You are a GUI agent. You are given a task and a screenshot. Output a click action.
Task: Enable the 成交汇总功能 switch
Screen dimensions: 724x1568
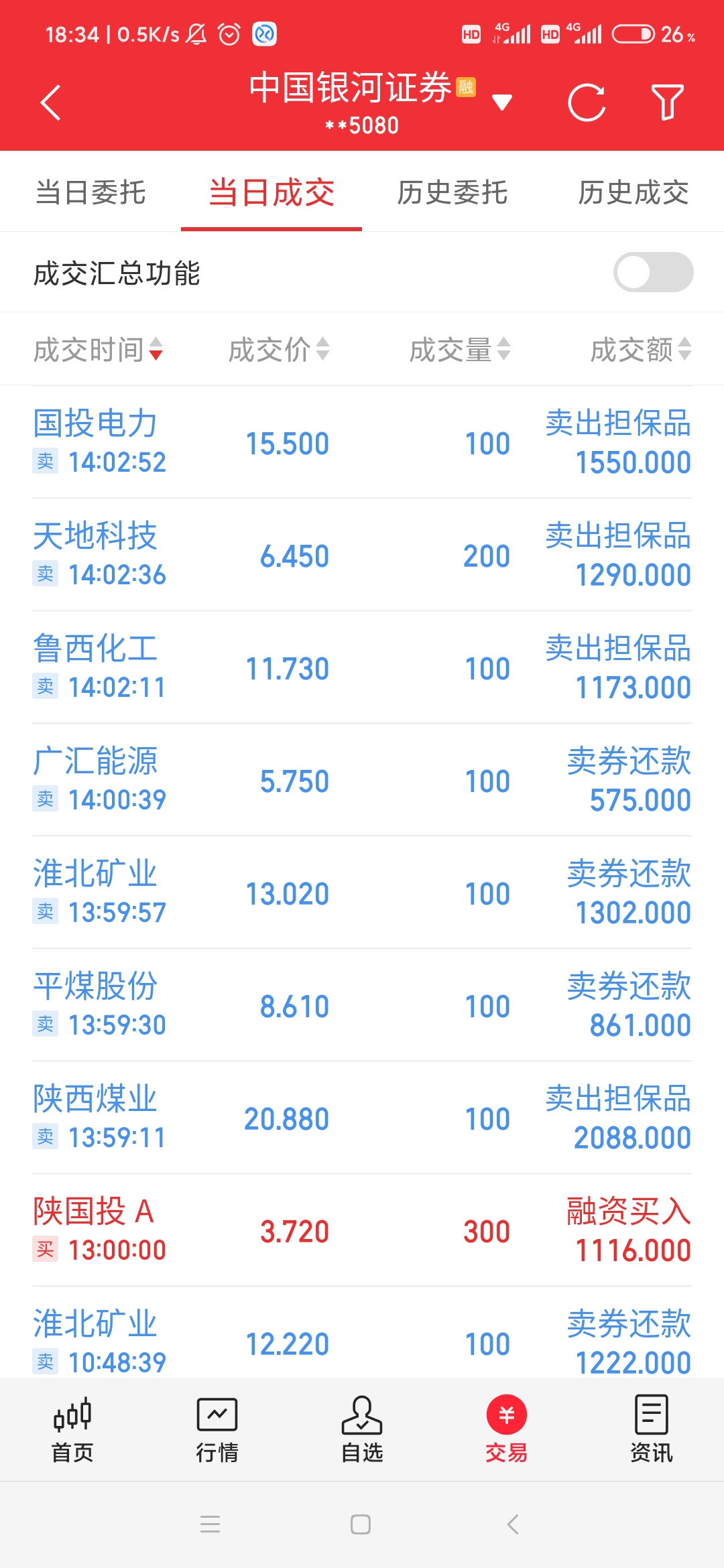653,272
